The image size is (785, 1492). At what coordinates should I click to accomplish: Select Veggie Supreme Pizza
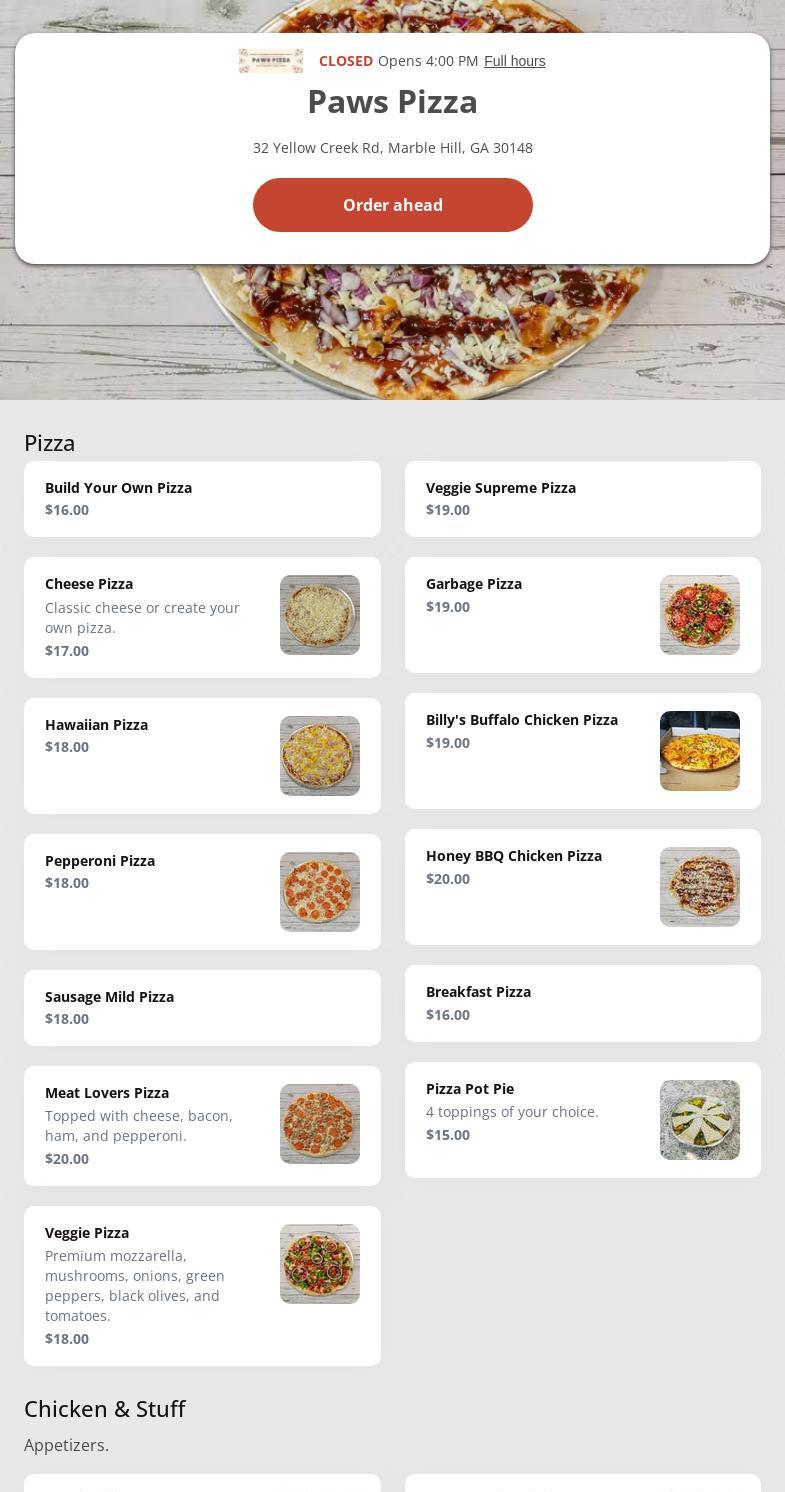coord(582,499)
